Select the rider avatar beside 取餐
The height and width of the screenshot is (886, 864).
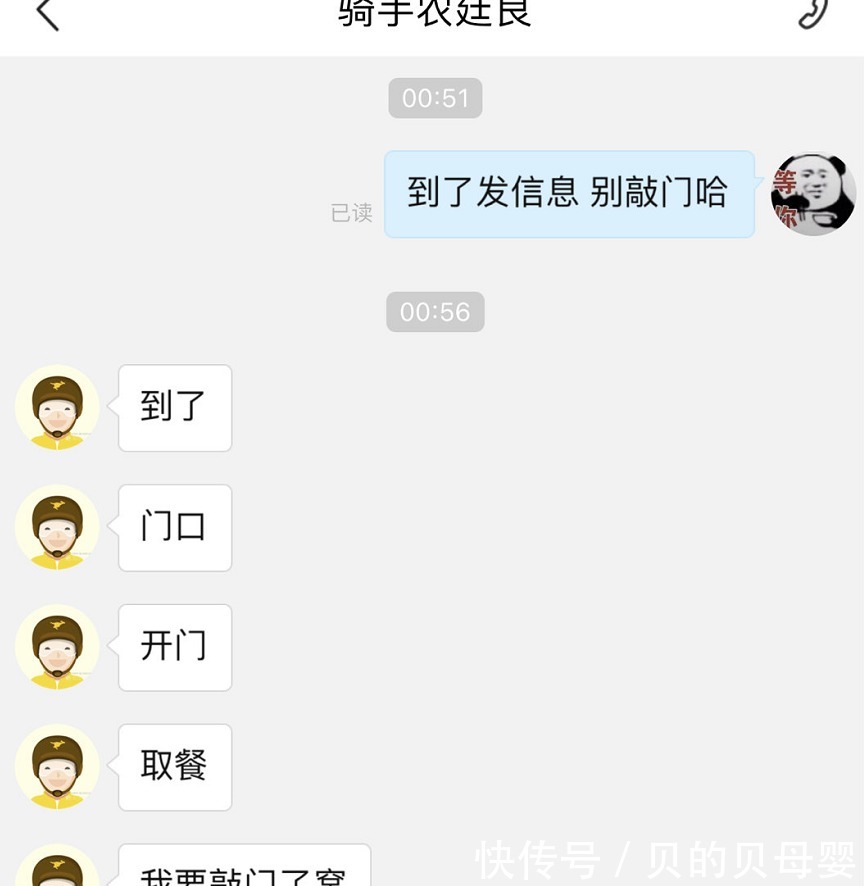pyautogui.click(x=56, y=768)
